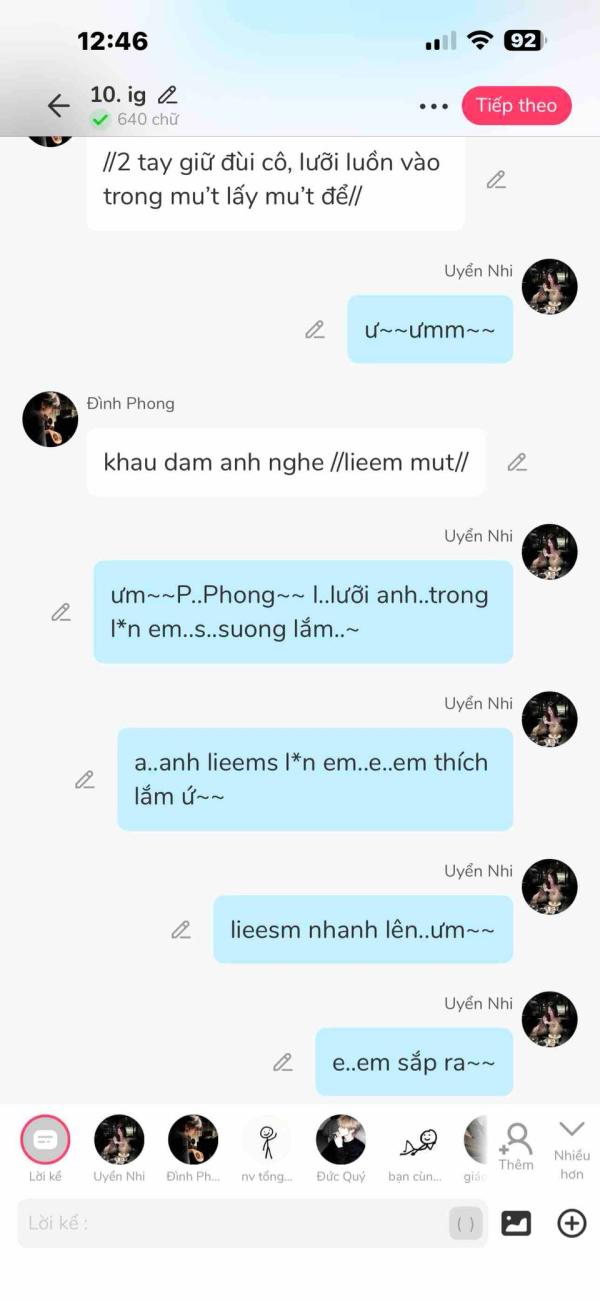Go back using the arrow icon

(58, 105)
